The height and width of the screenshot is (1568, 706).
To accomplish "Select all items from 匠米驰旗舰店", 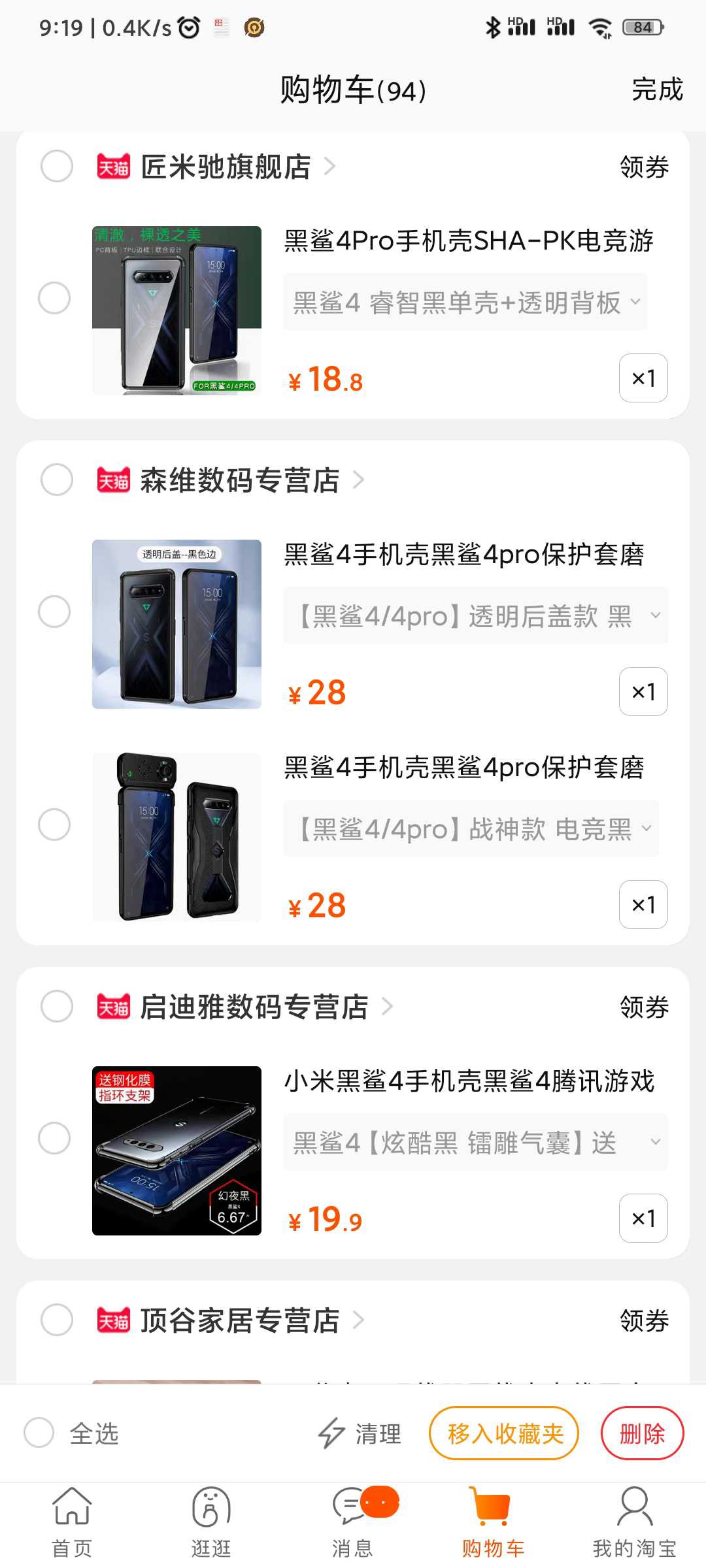I will pyautogui.click(x=57, y=166).
